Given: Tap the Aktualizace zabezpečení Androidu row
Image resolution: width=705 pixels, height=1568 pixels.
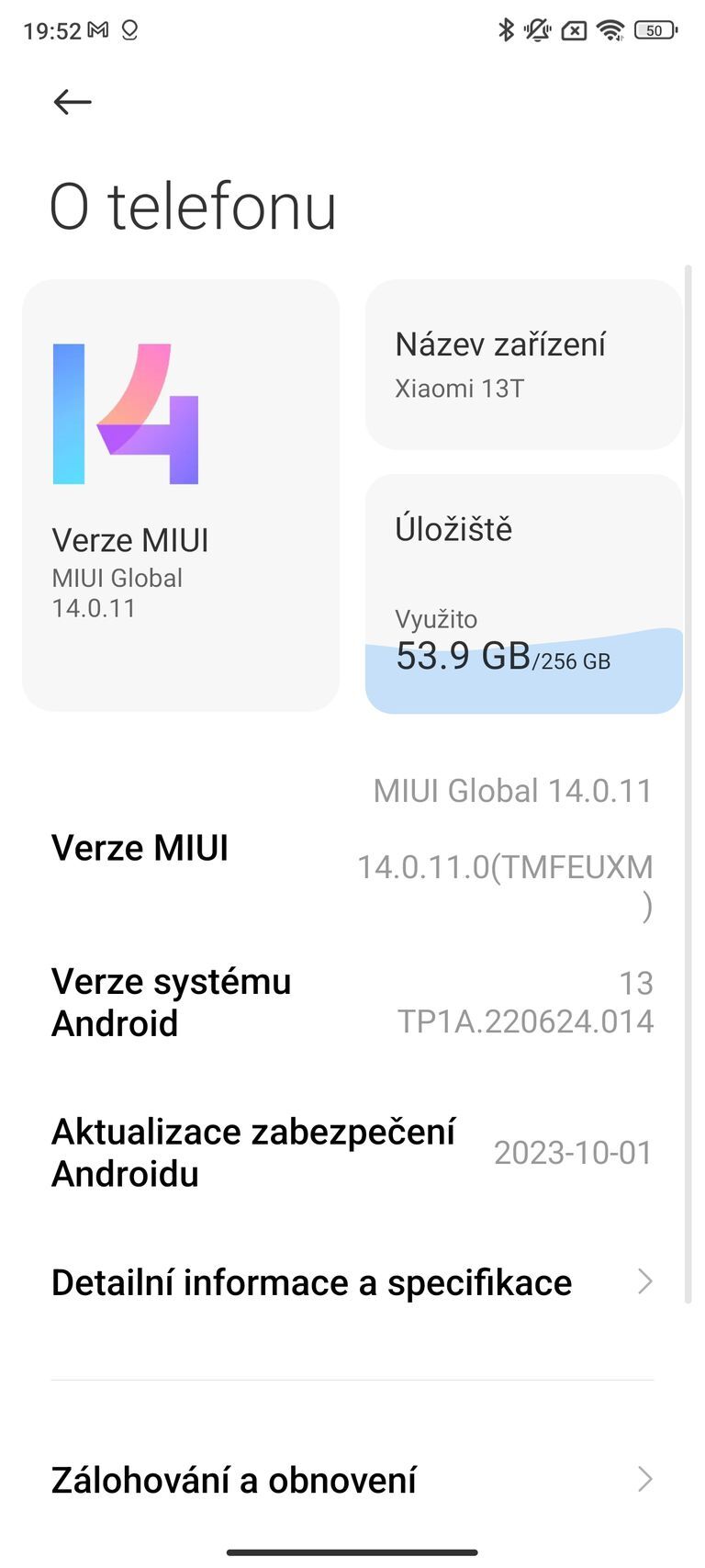Looking at the screenshot, I should click(349, 1152).
